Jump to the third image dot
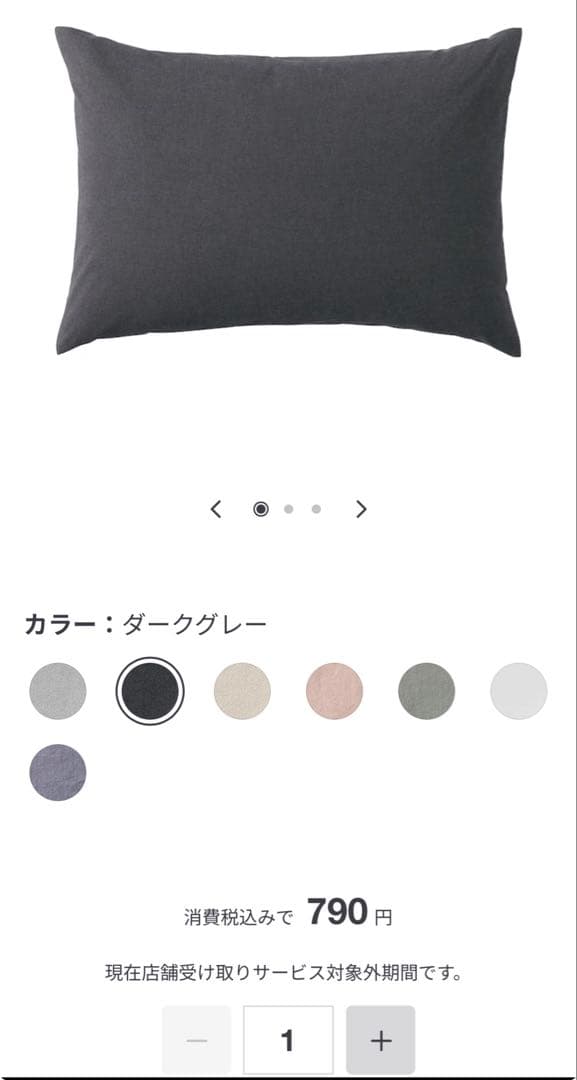577x1080 pixels. [316, 509]
